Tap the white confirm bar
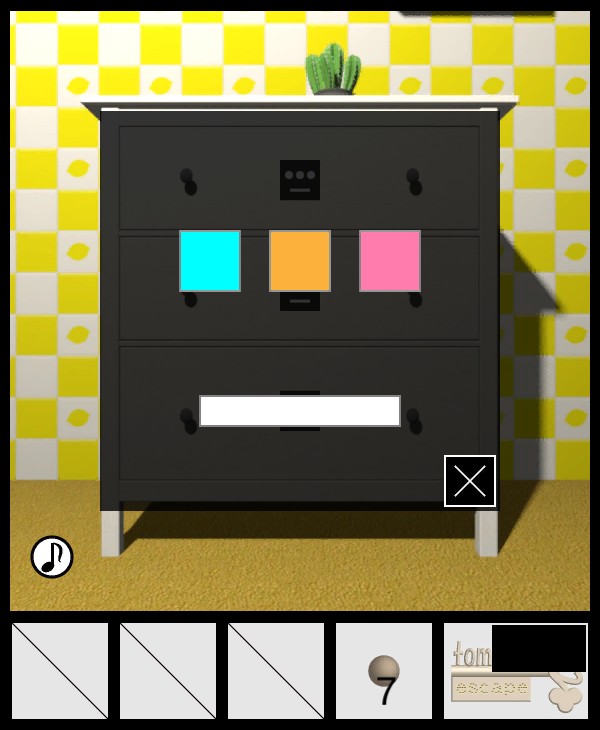Image resolution: width=600 pixels, height=730 pixels. [300, 411]
